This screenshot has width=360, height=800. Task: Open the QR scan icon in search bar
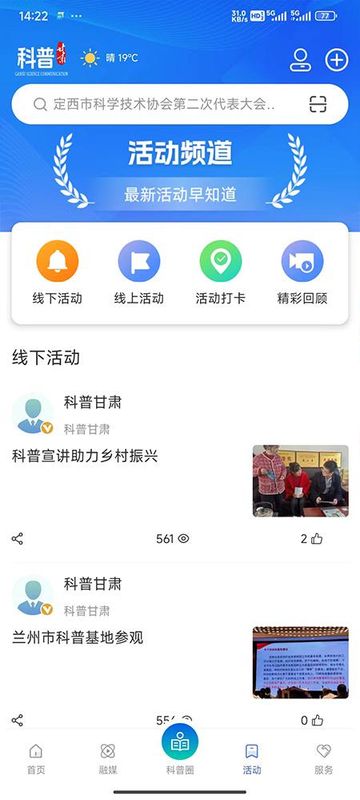coord(318,104)
